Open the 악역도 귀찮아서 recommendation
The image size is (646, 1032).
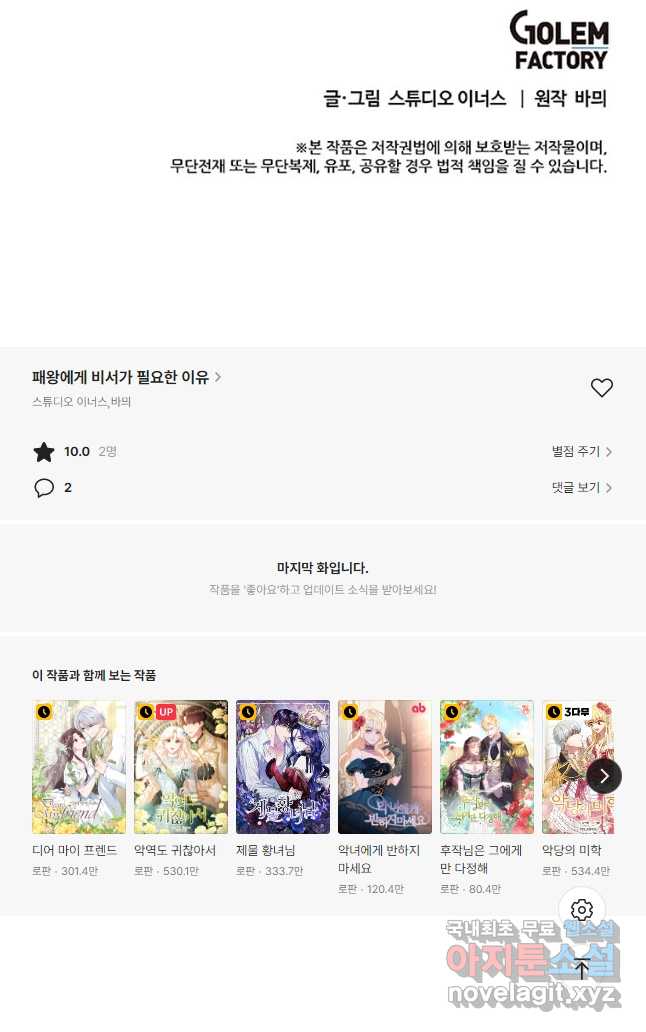click(x=181, y=767)
